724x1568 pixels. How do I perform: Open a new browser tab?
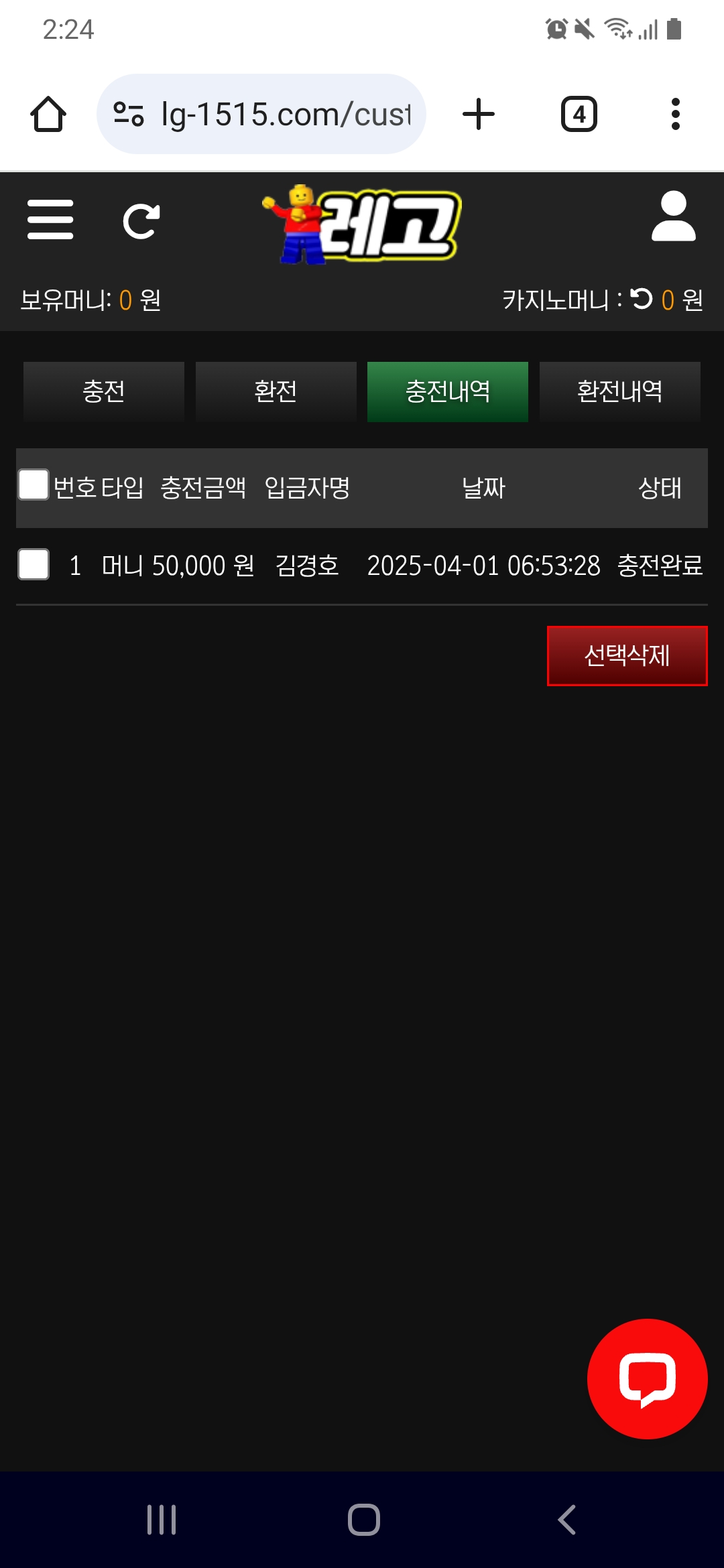click(x=479, y=114)
